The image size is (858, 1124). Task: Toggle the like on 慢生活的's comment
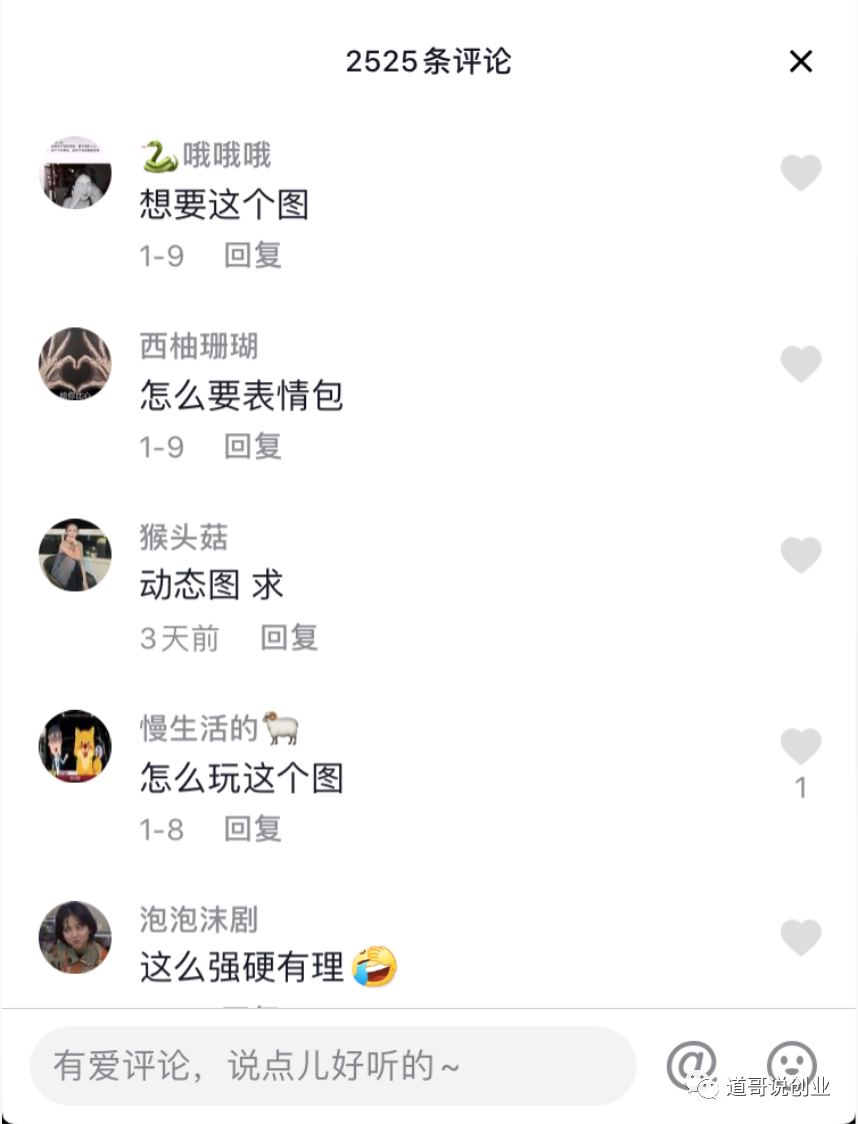tap(801, 745)
